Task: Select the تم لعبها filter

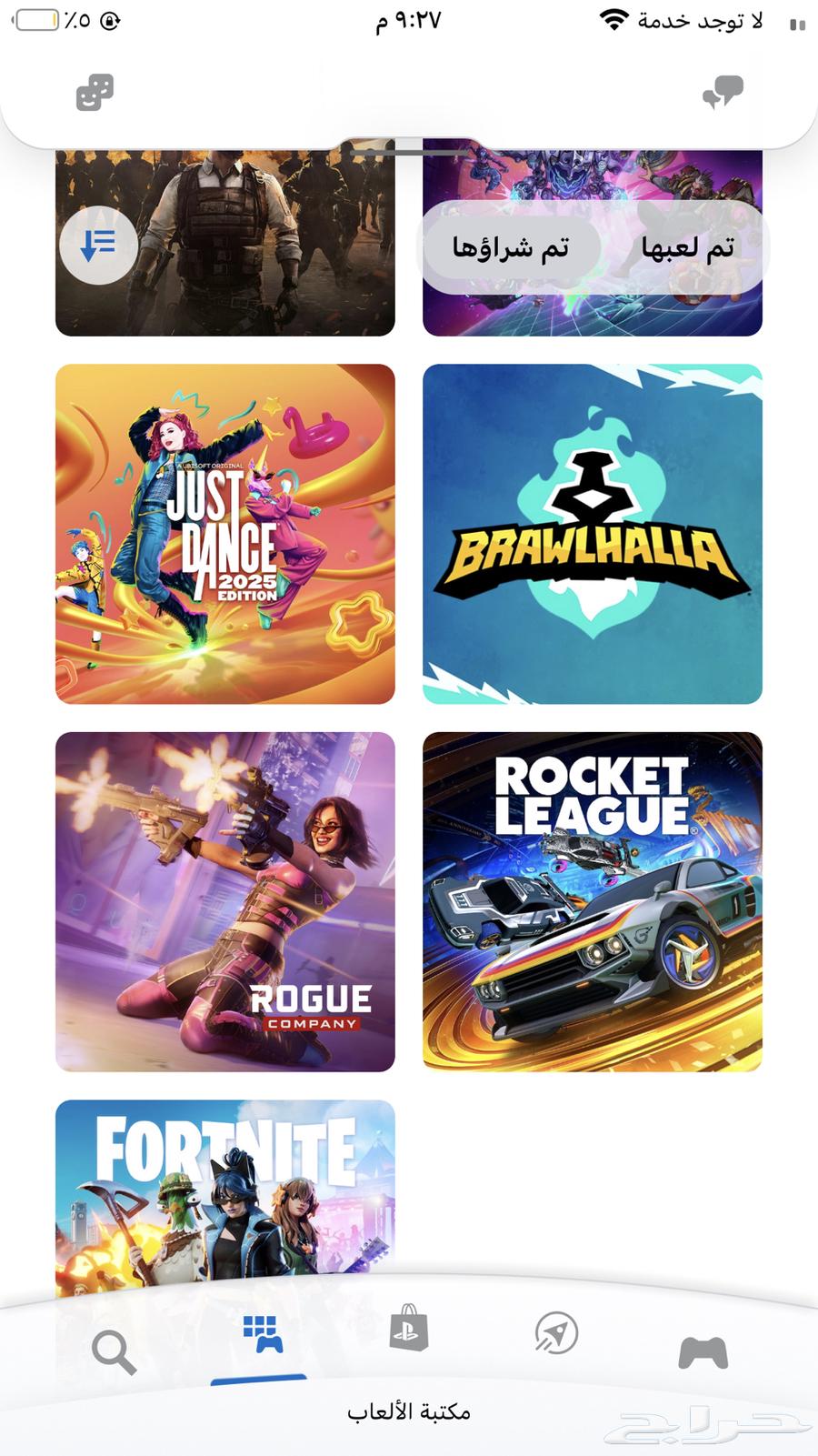Action: [687, 247]
